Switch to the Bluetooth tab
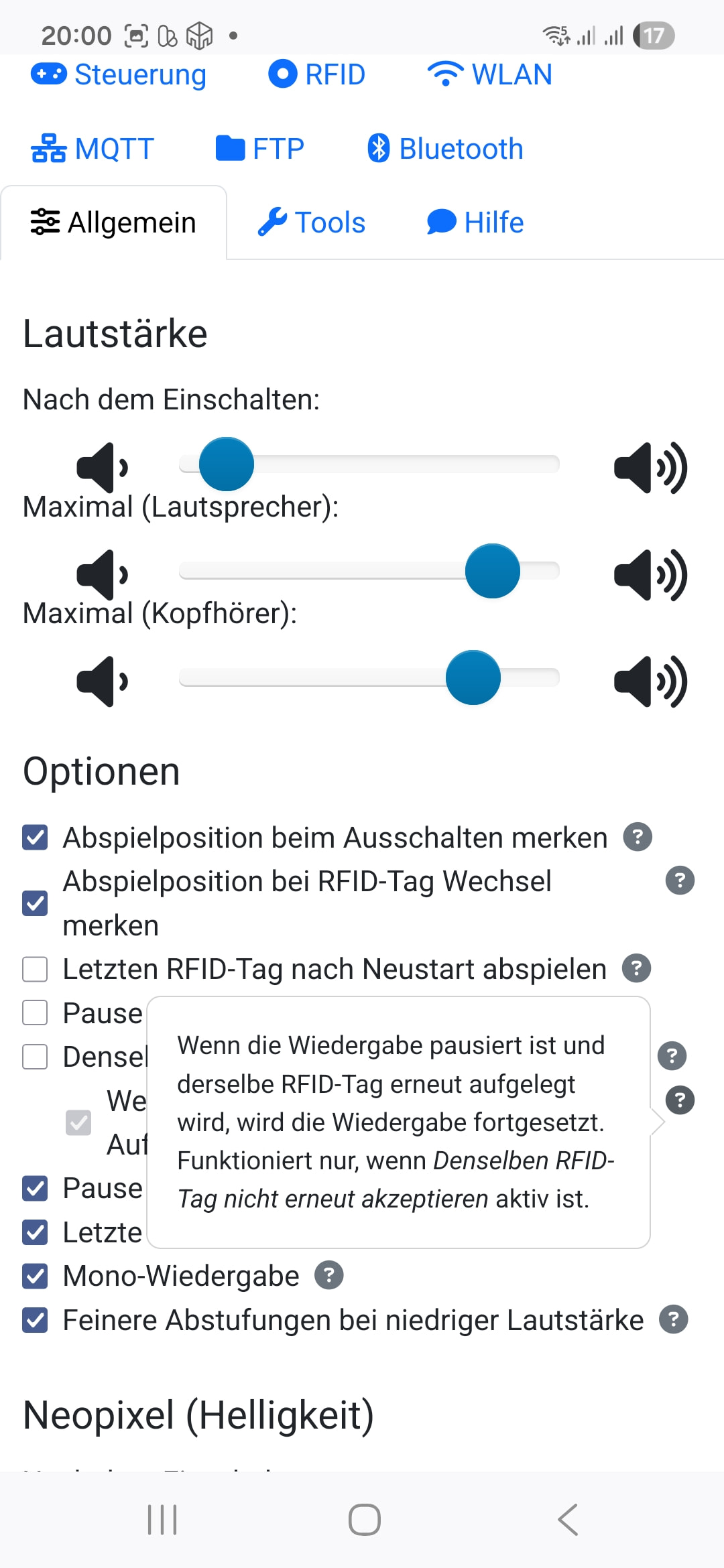Screen dimensions: 724x1568 pyautogui.click(x=446, y=149)
